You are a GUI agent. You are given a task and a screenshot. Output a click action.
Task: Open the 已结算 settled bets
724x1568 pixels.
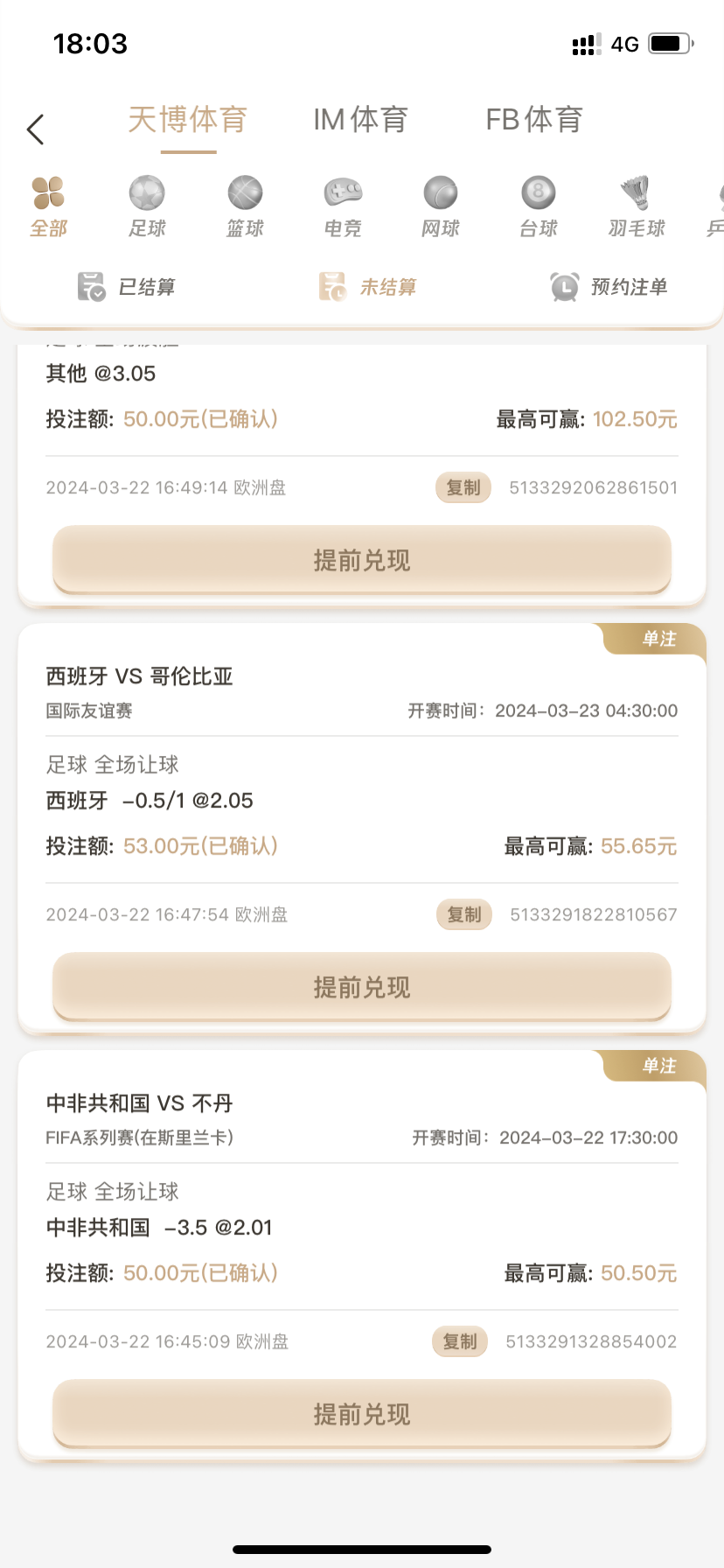click(x=127, y=286)
